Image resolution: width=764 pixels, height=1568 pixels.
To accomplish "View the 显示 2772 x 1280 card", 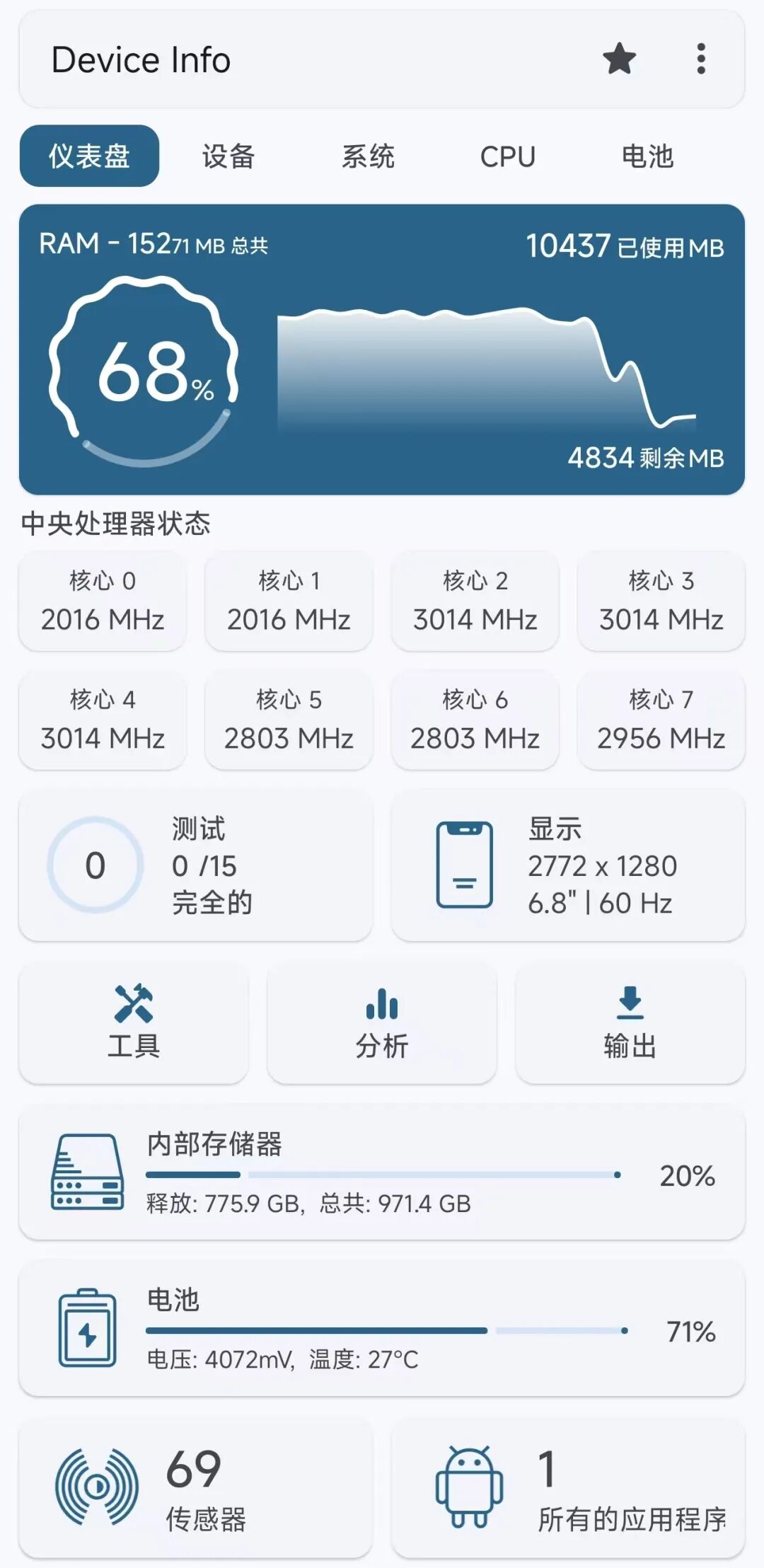I will (568, 865).
